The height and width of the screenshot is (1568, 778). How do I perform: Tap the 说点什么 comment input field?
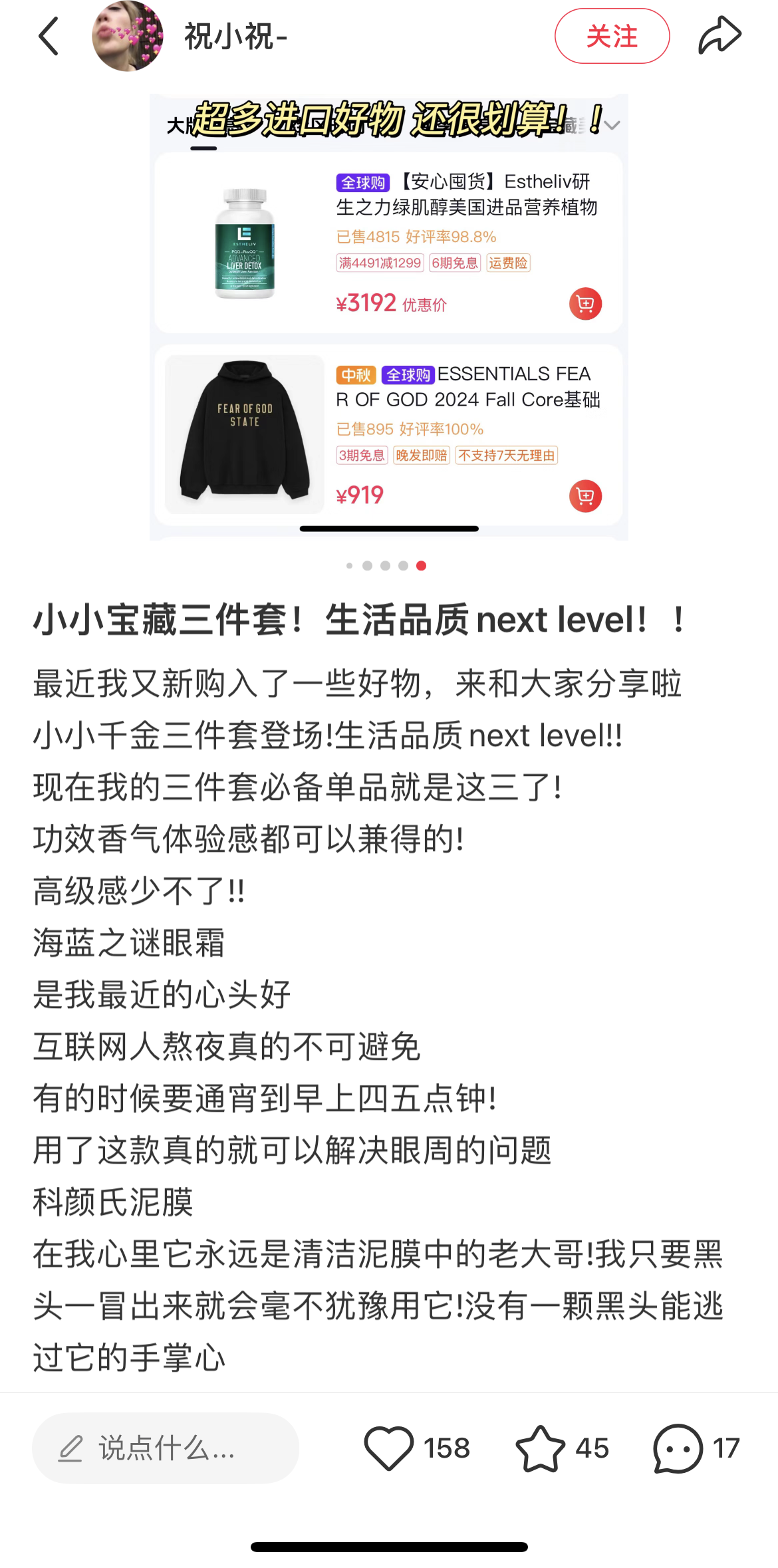[x=166, y=1448]
